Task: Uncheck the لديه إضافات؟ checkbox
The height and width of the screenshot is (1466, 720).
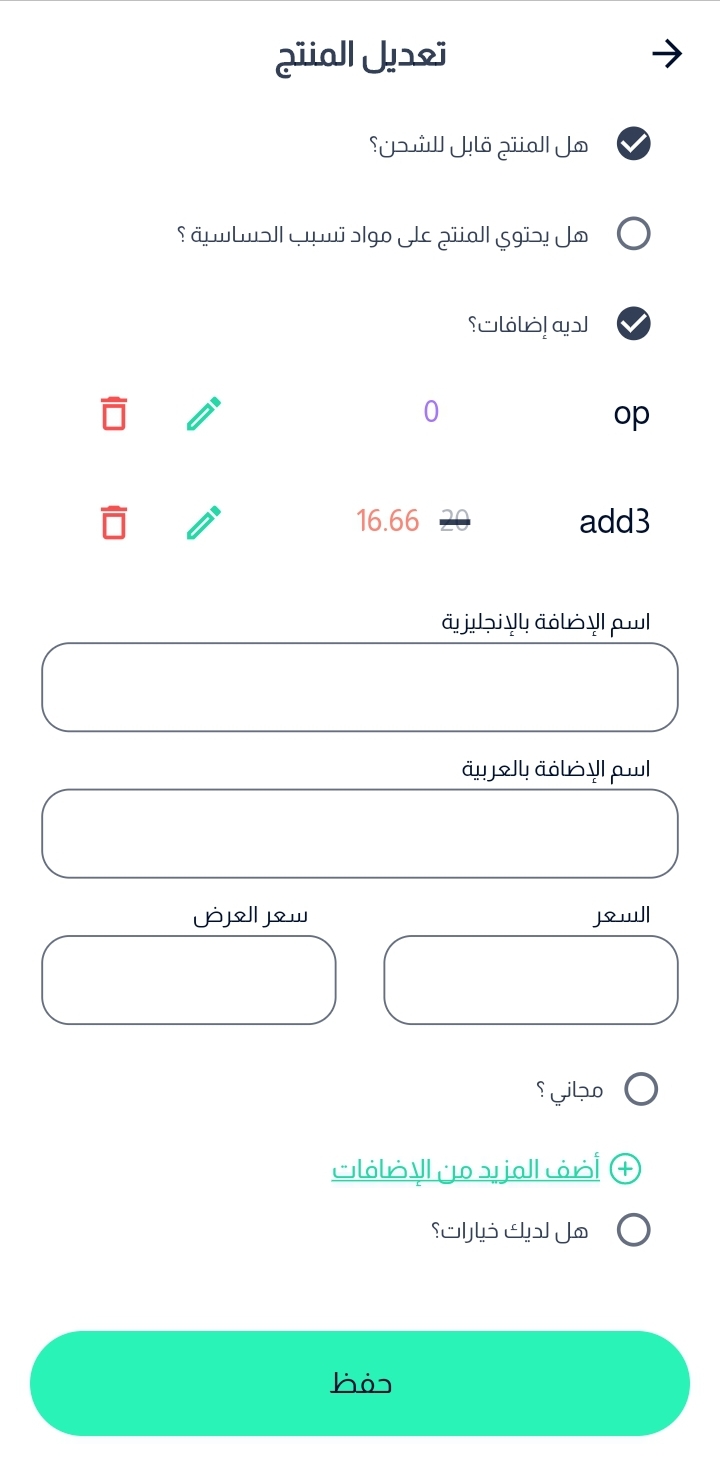Action: [x=634, y=324]
